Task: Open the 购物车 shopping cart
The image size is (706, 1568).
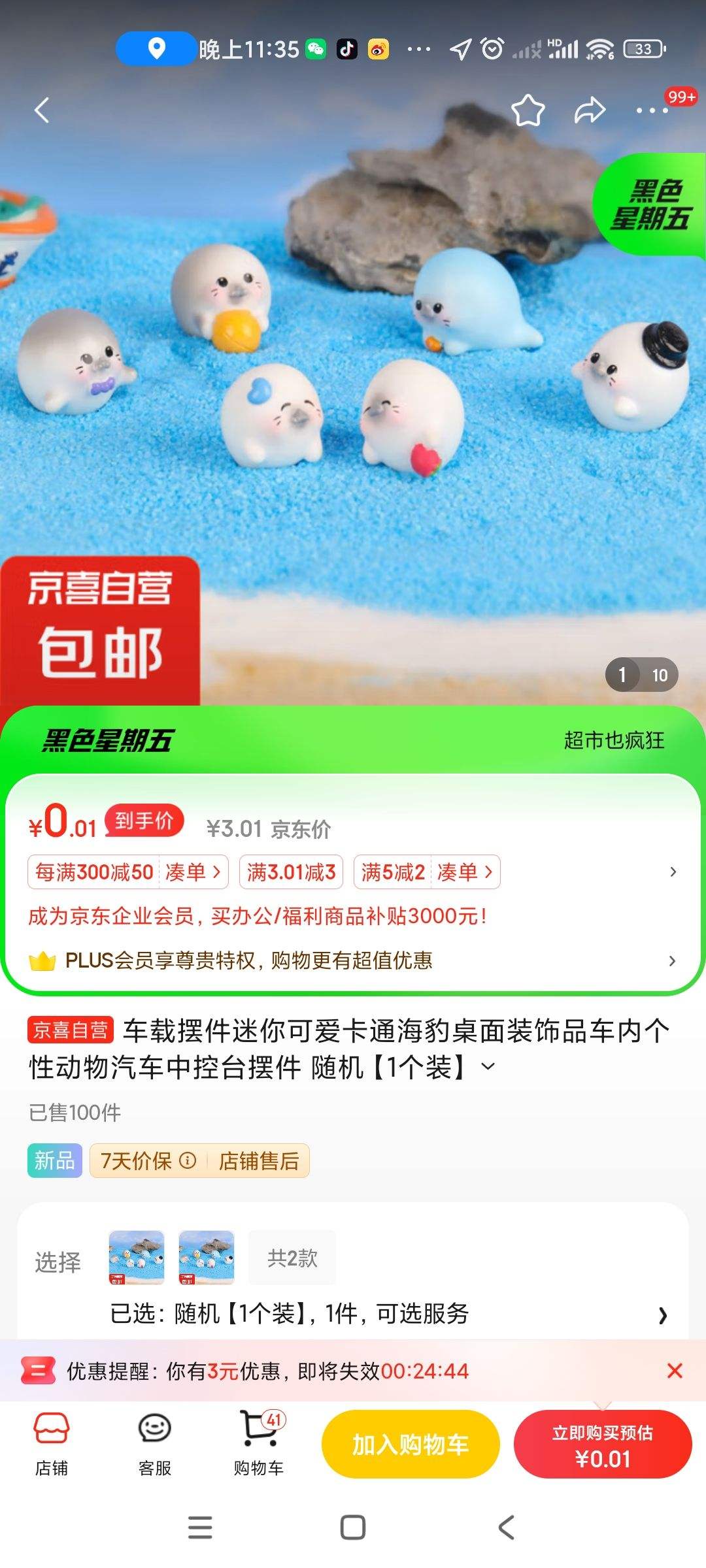Action: pos(259,1444)
